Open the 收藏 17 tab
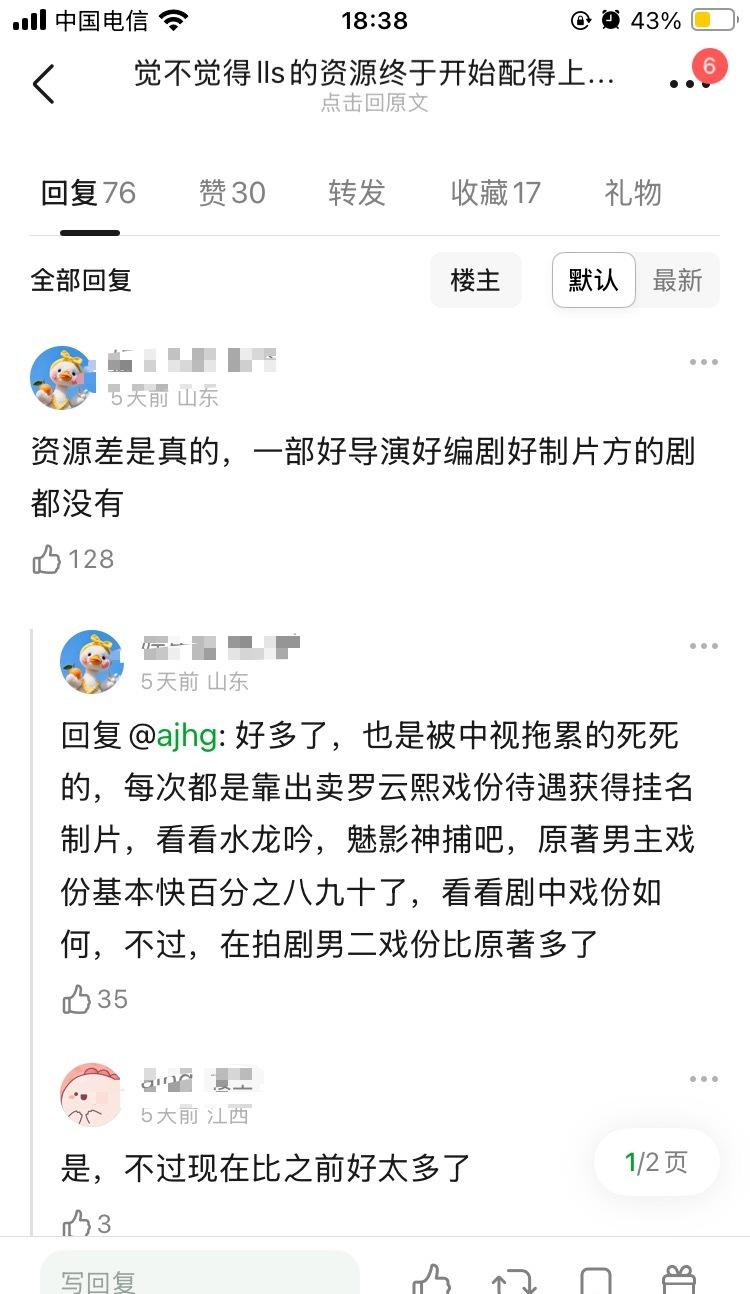 pyautogui.click(x=495, y=193)
